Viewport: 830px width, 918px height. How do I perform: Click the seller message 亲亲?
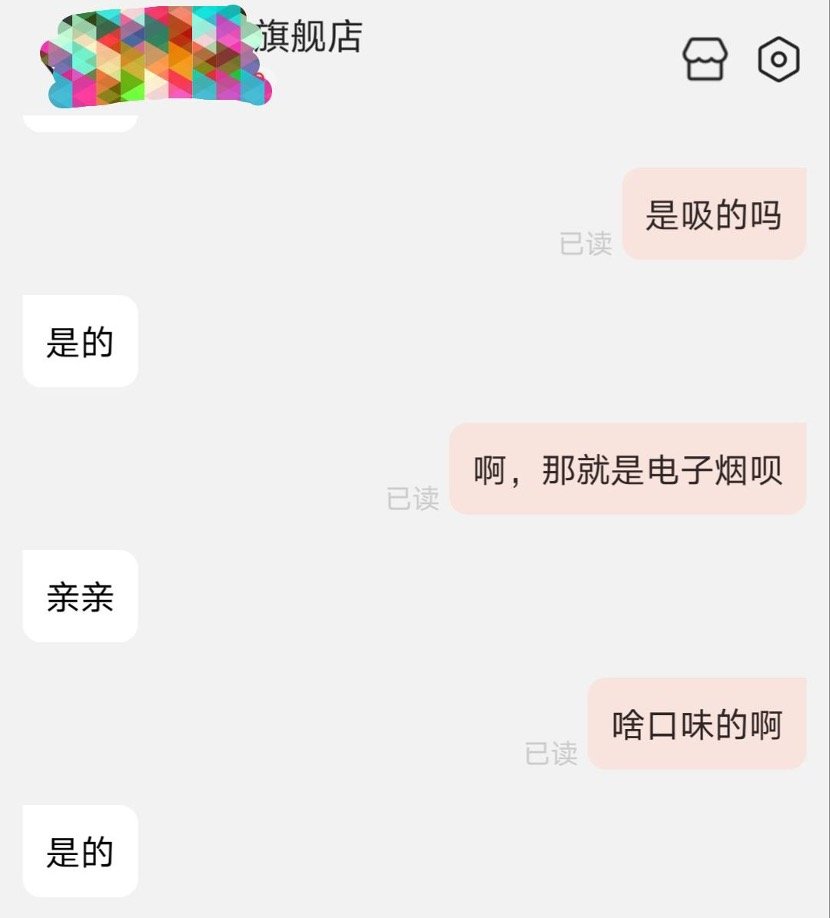[79, 597]
